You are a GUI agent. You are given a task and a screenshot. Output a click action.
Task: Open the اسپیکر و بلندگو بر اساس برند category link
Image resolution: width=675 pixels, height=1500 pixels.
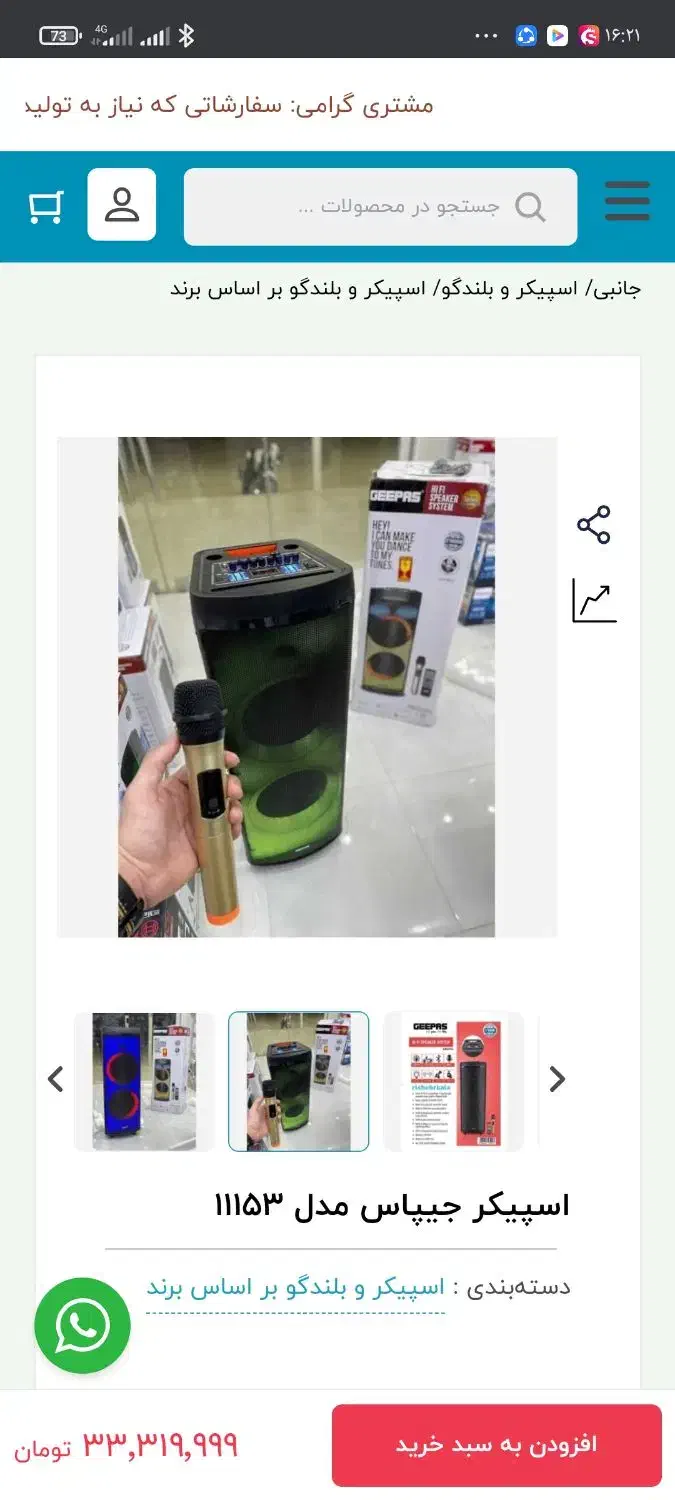tap(296, 1287)
